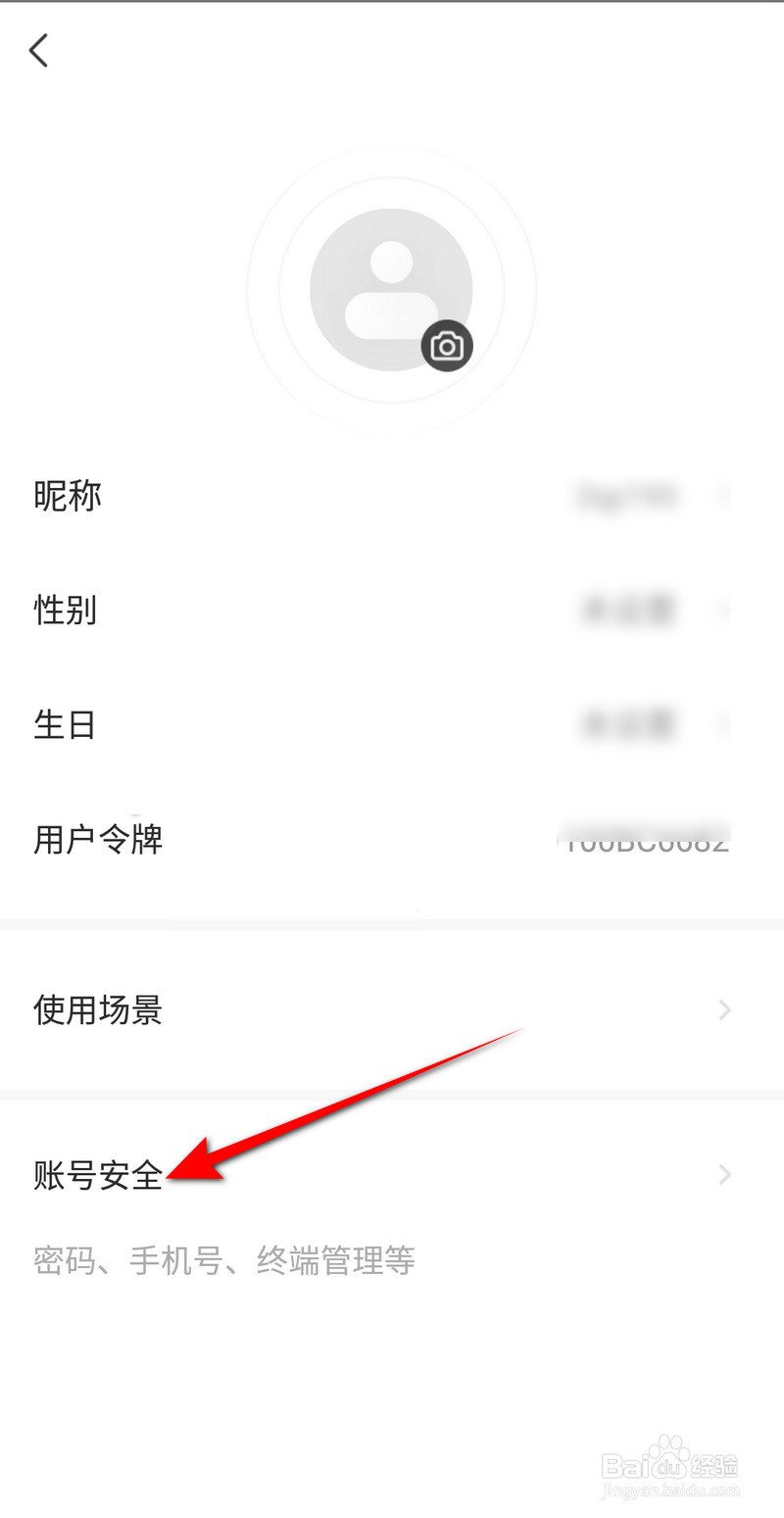This screenshot has height=1518, width=784.
Task: Expand the chevron next to 昵称
Action: click(x=725, y=495)
